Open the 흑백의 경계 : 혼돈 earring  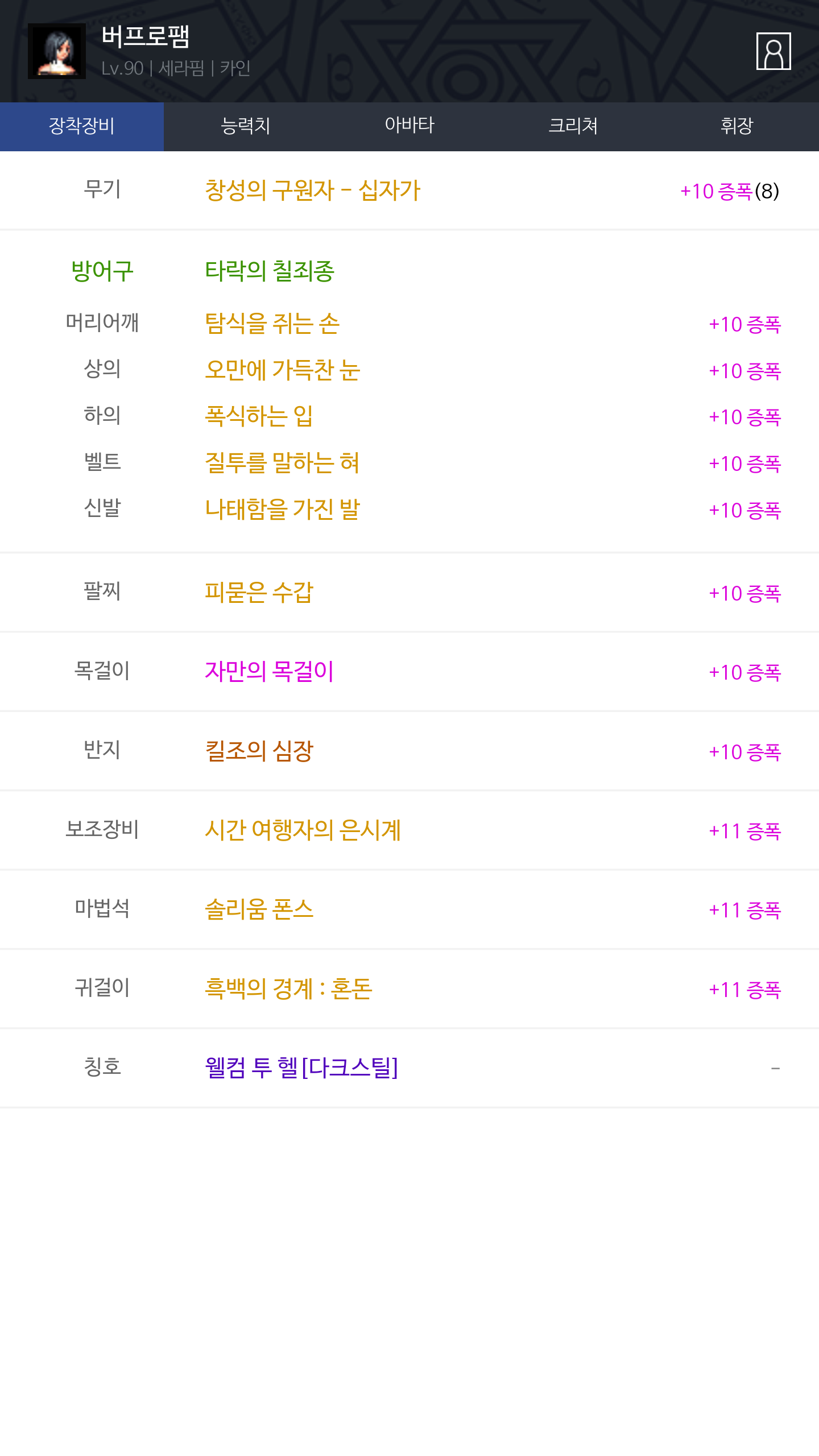(x=288, y=988)
